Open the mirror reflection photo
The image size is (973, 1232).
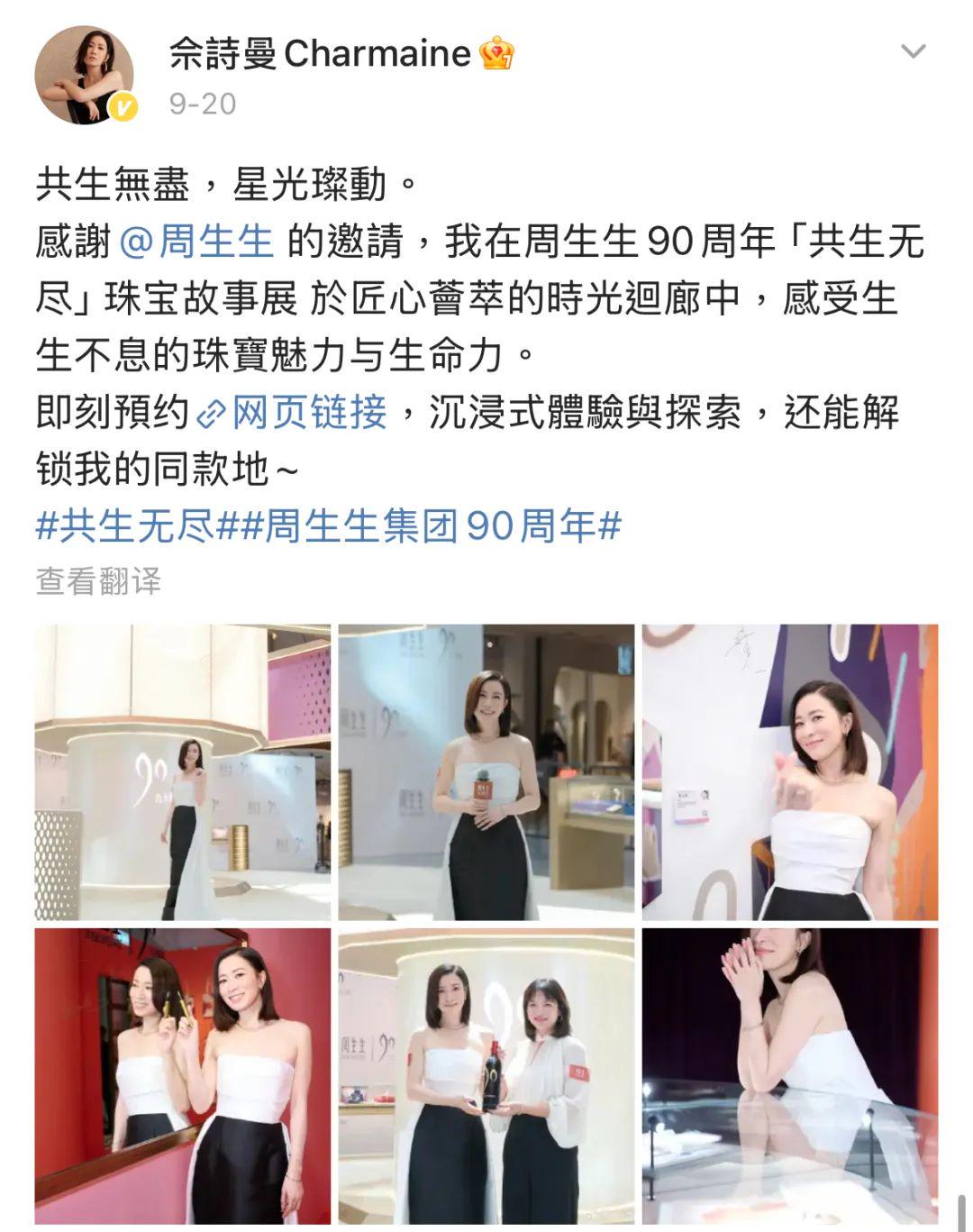(x=183, y=1075)
